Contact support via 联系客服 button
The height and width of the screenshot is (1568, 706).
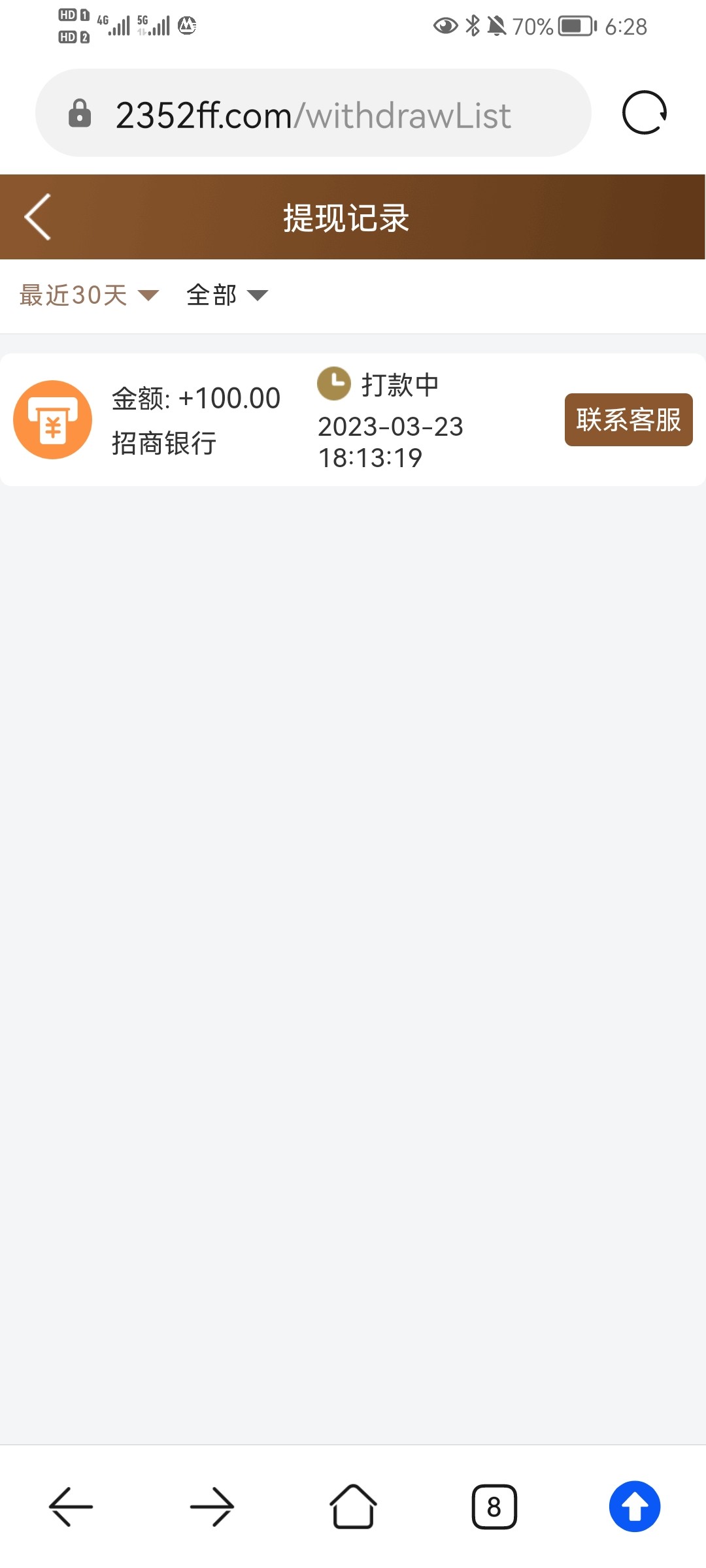click(x=628, y=419)
